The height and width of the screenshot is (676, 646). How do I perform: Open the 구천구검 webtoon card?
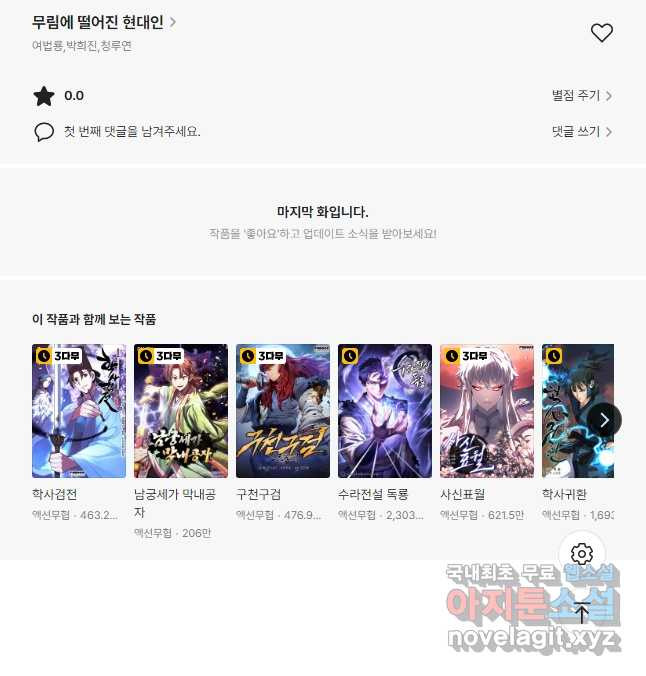point(283,411)
